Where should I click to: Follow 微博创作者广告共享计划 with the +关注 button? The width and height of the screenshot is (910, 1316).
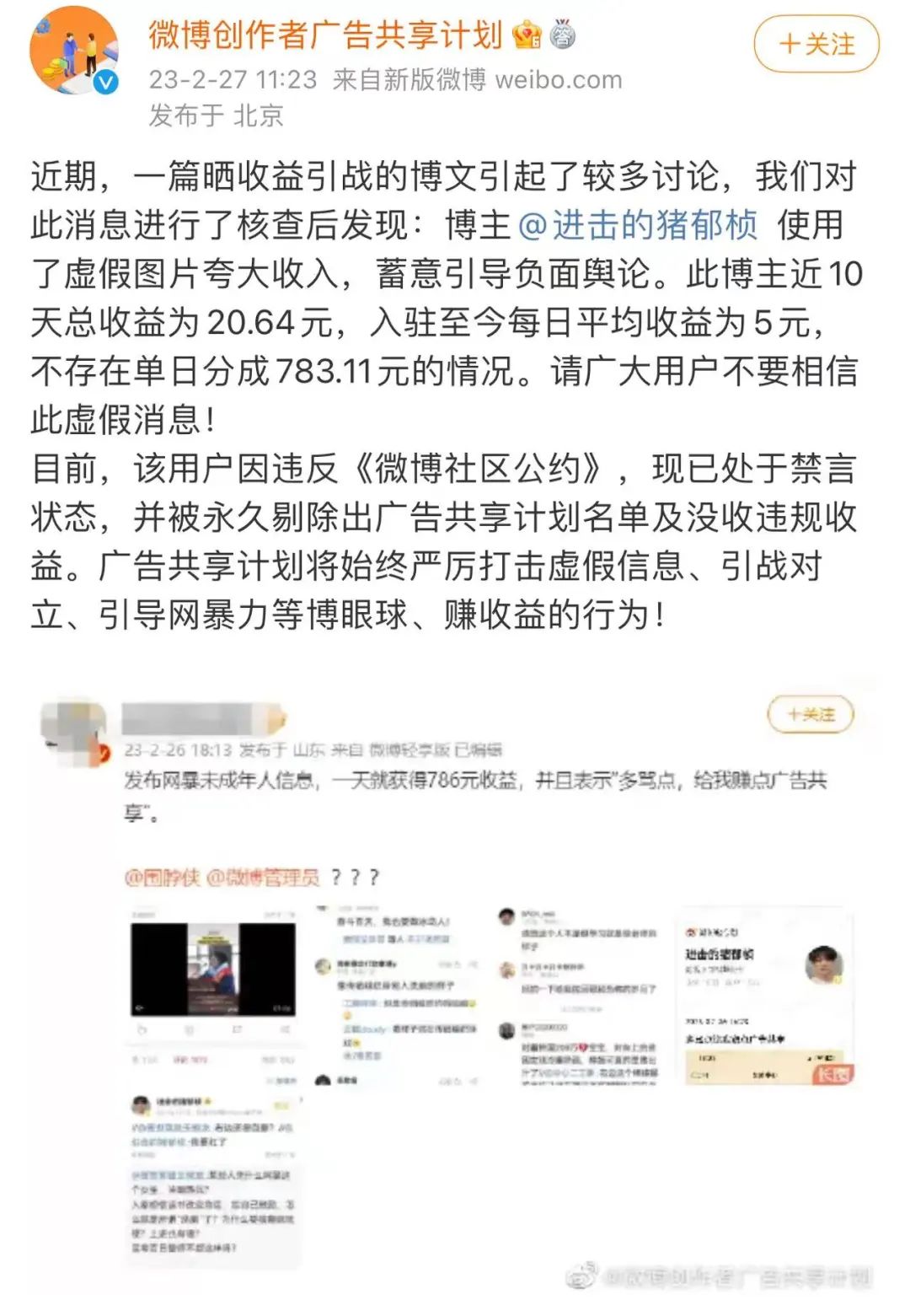[x=816, y=44]
